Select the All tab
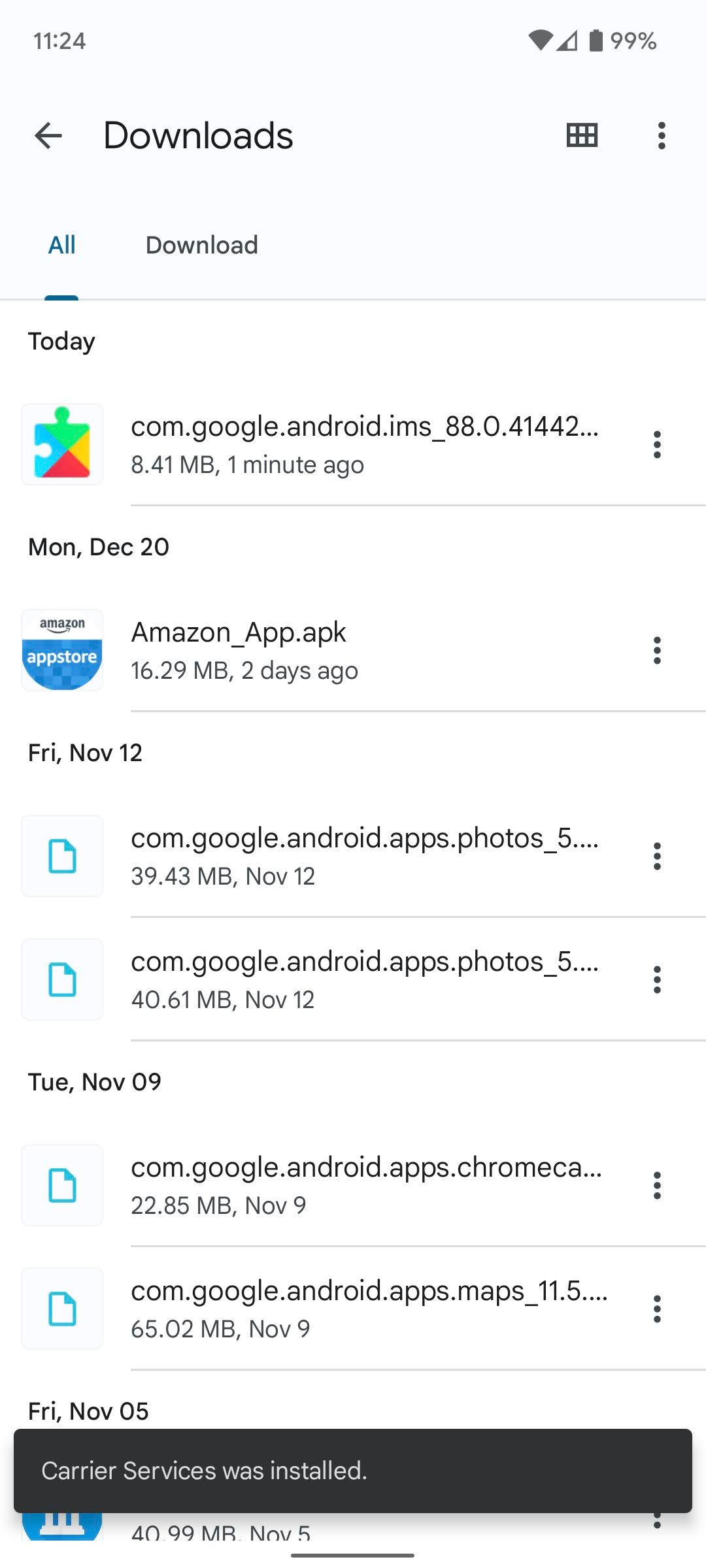 (x=62, y=246)
